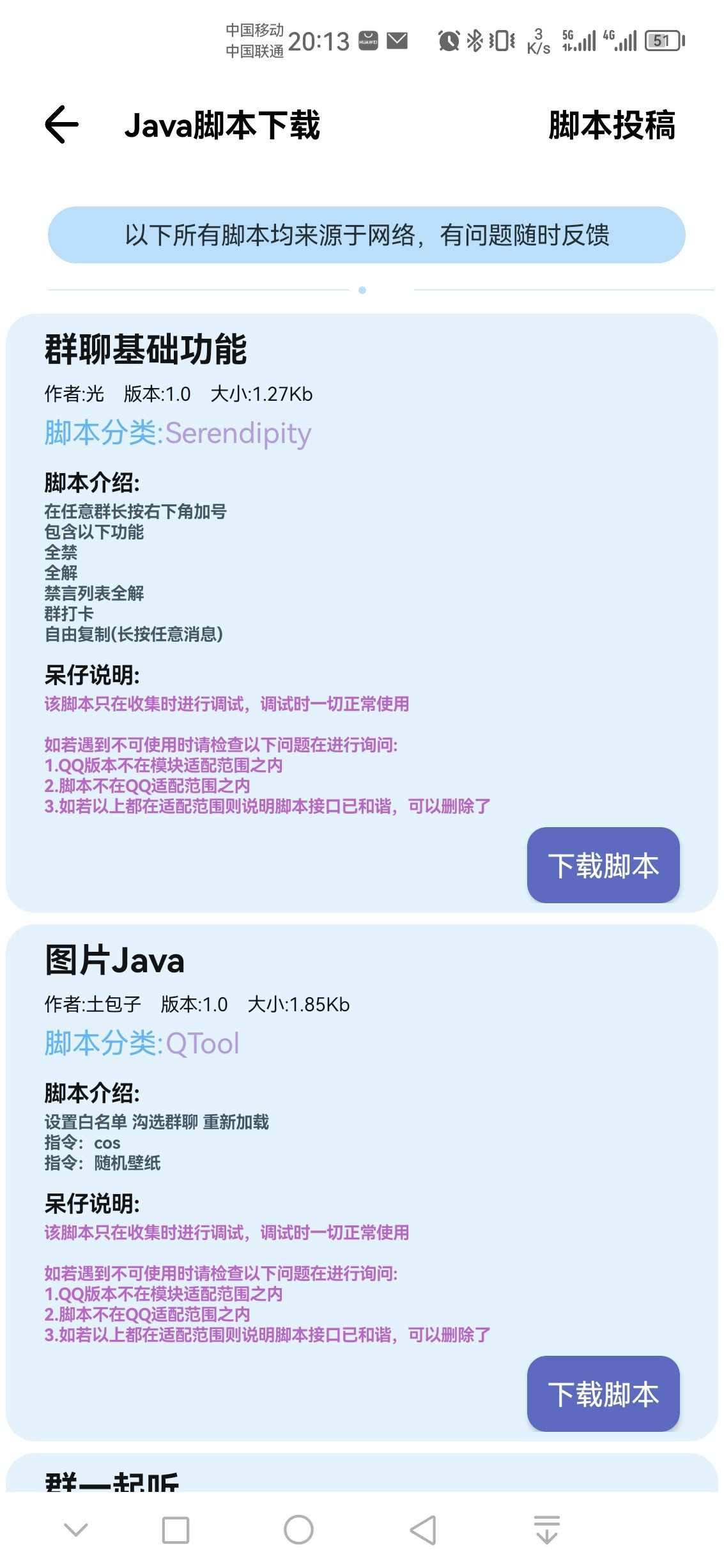This screenshot has width=724, height=1568.
Task: Open recent apps via square button
Action: (176, 1530)
